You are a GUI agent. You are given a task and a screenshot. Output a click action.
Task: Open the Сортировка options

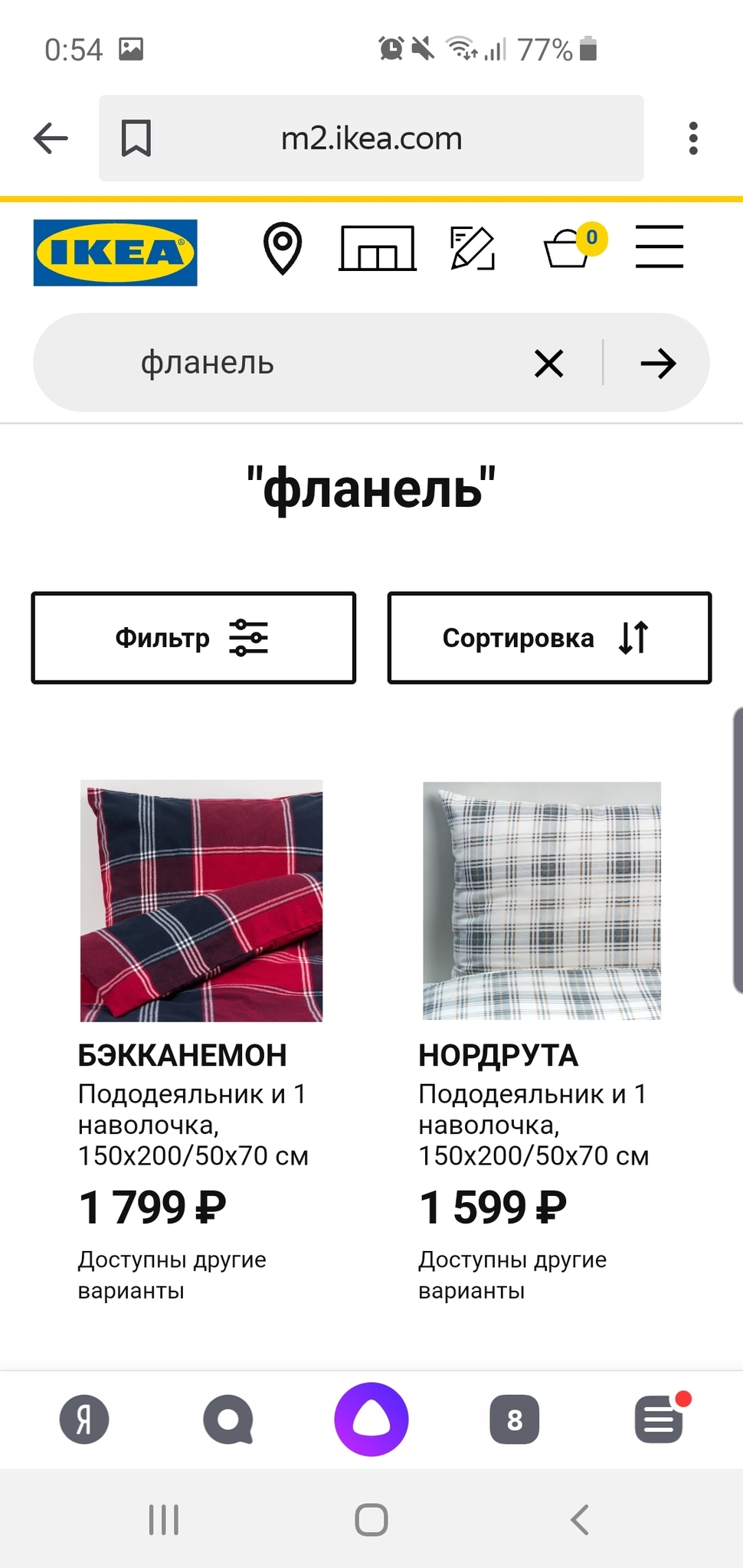click(550, 638)
